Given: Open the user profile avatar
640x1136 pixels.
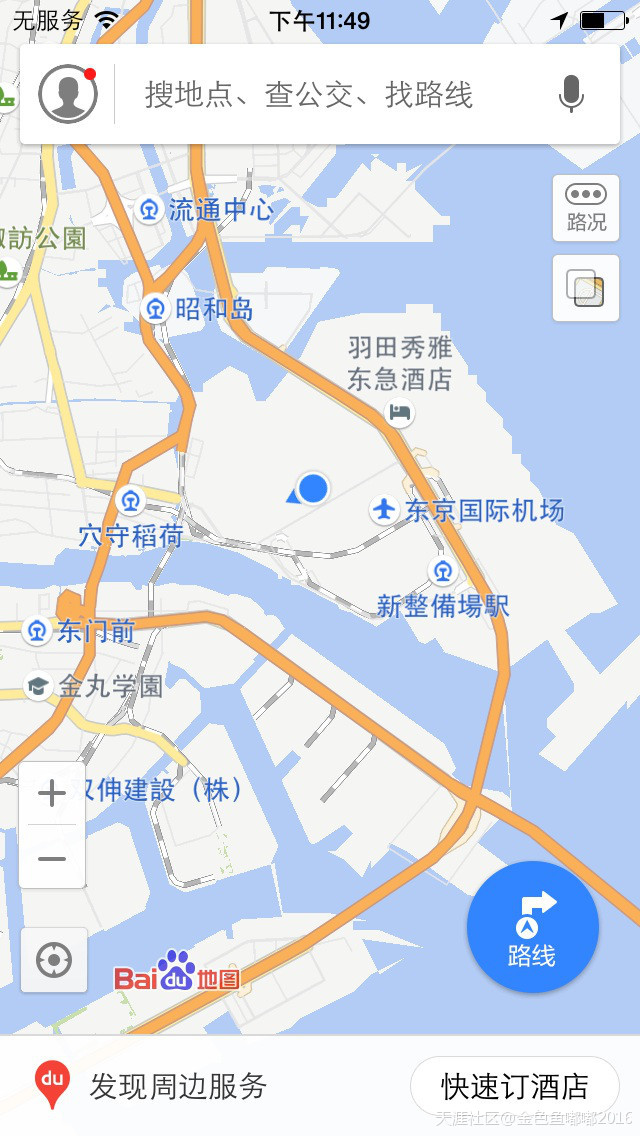Looking at the screenshot, I should click(x=68, y=94).
